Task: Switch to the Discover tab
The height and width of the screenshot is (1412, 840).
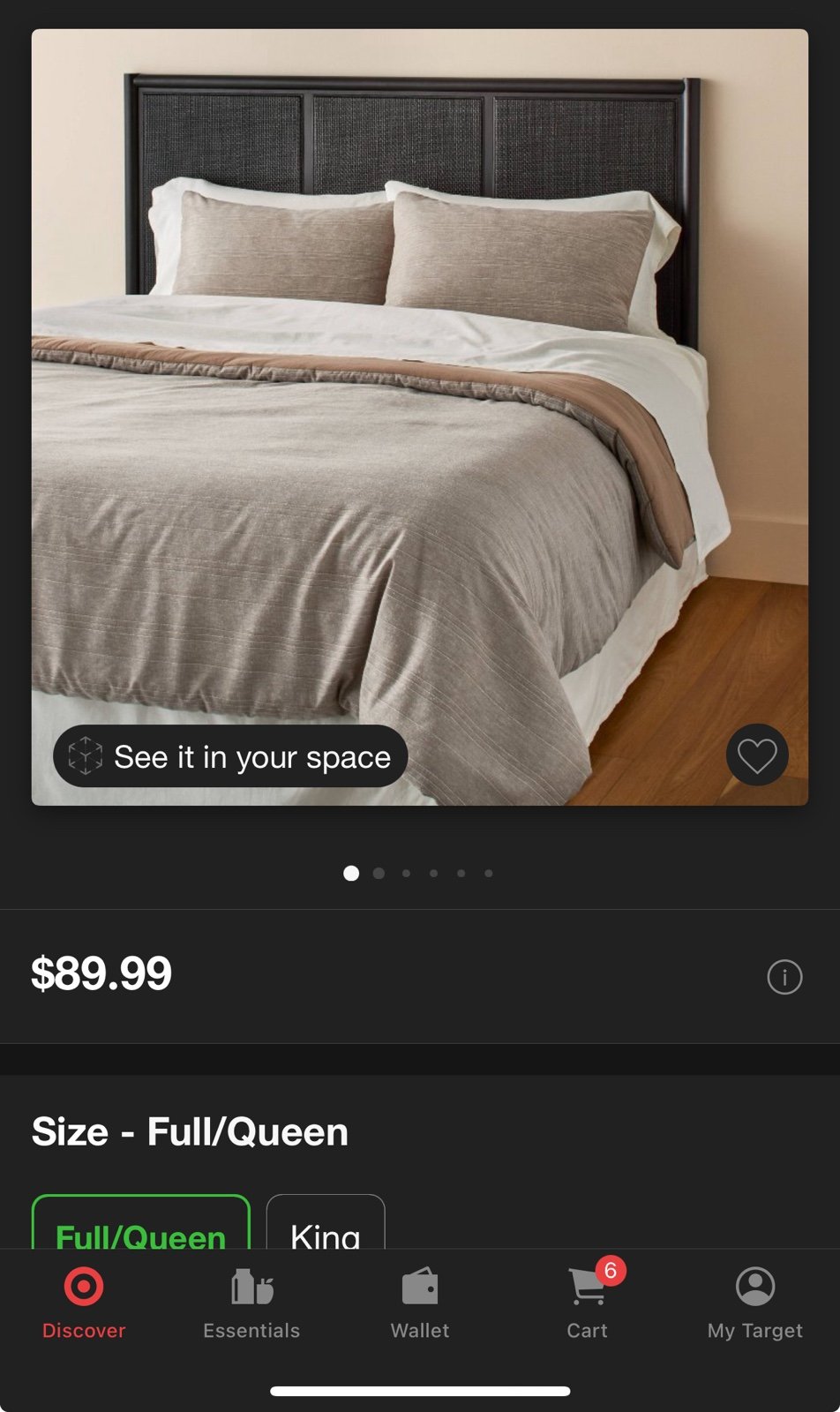Action: [x=84, y=1304]
